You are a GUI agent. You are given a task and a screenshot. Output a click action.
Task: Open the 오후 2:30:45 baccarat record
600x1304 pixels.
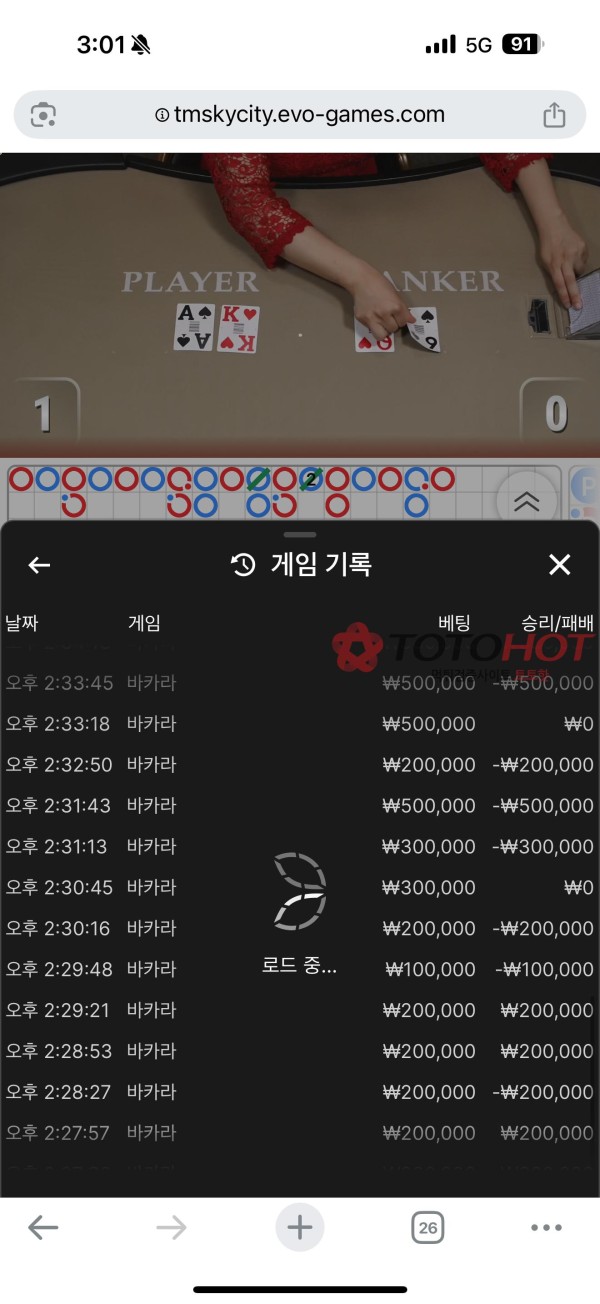point(300,888)
